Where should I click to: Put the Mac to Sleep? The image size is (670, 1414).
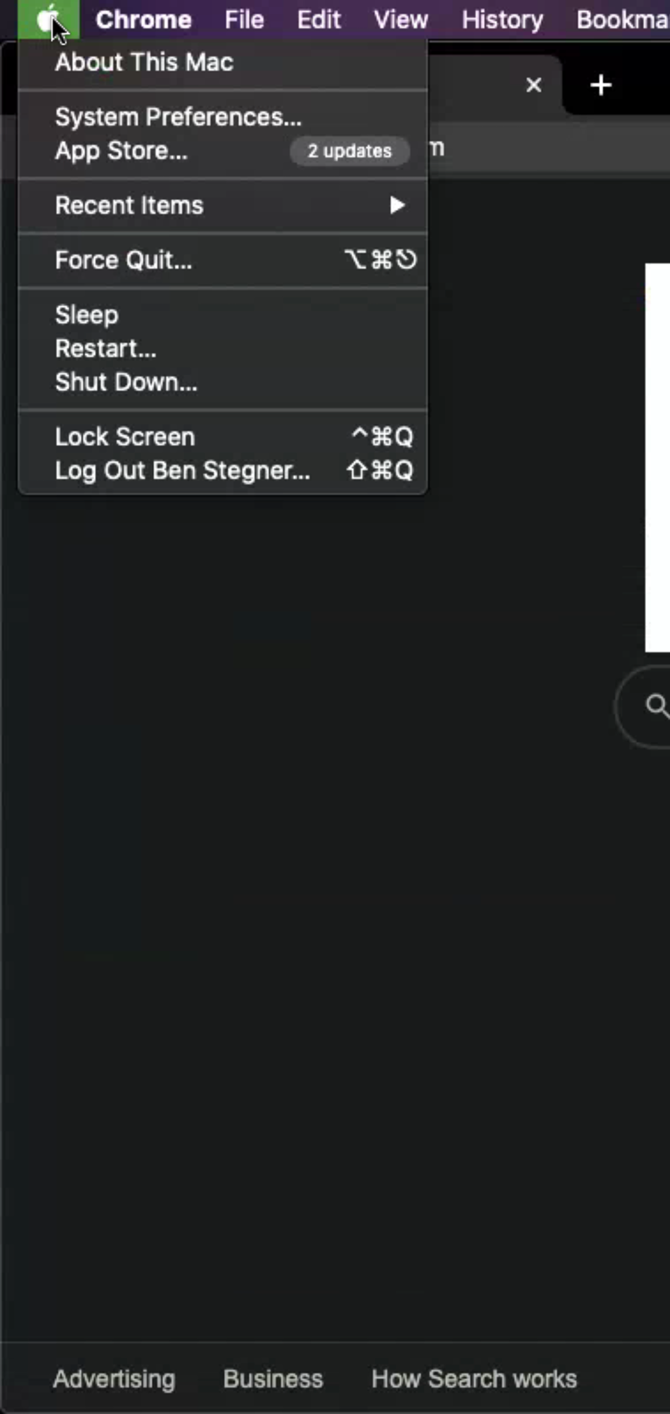(x=87, y=315)
